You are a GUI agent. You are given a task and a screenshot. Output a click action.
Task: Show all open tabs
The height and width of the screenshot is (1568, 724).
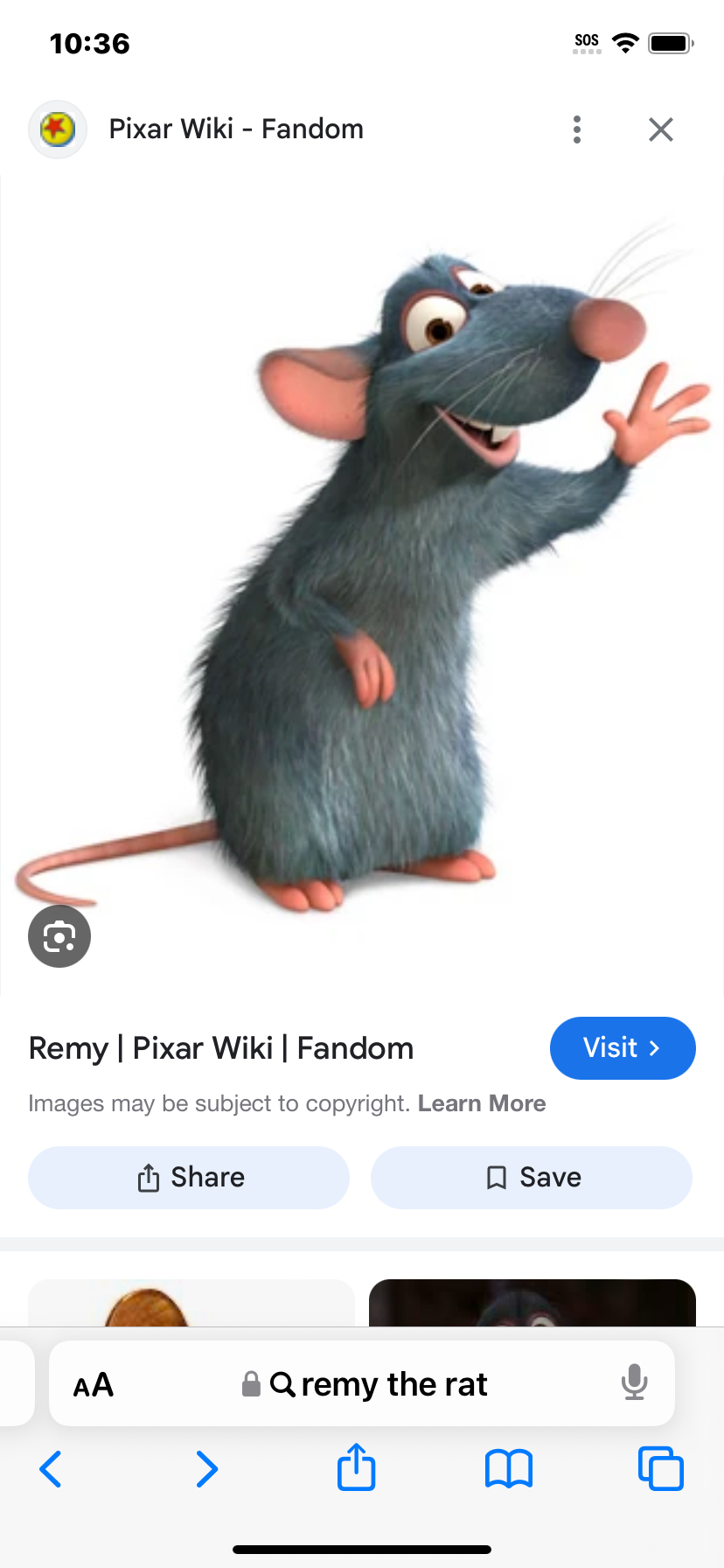click(x=660, y=1469)
